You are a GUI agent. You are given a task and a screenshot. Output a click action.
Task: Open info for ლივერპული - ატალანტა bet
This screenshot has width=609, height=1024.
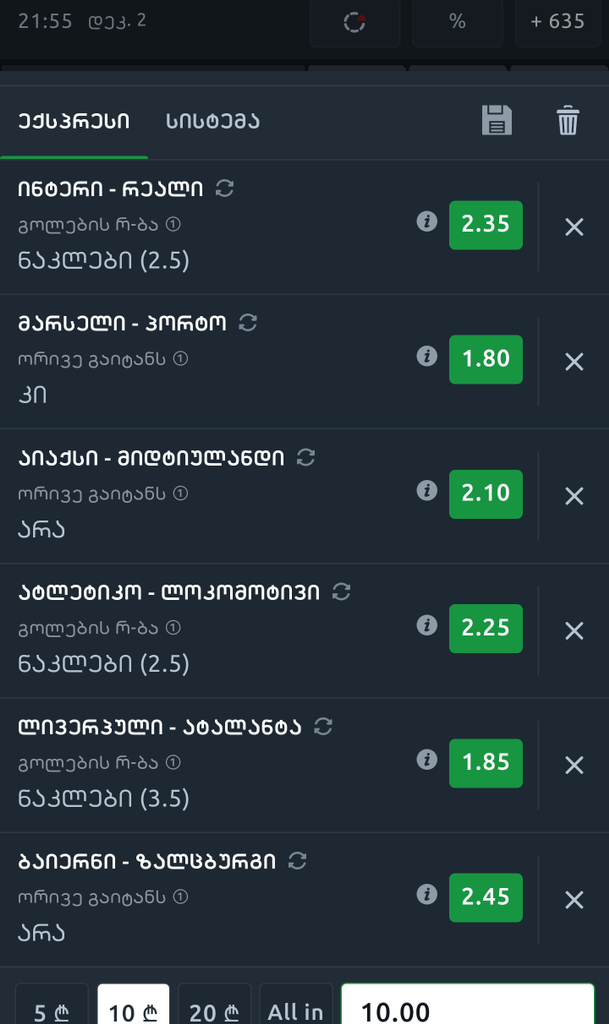pyautogui.click(x=427, y=761)
